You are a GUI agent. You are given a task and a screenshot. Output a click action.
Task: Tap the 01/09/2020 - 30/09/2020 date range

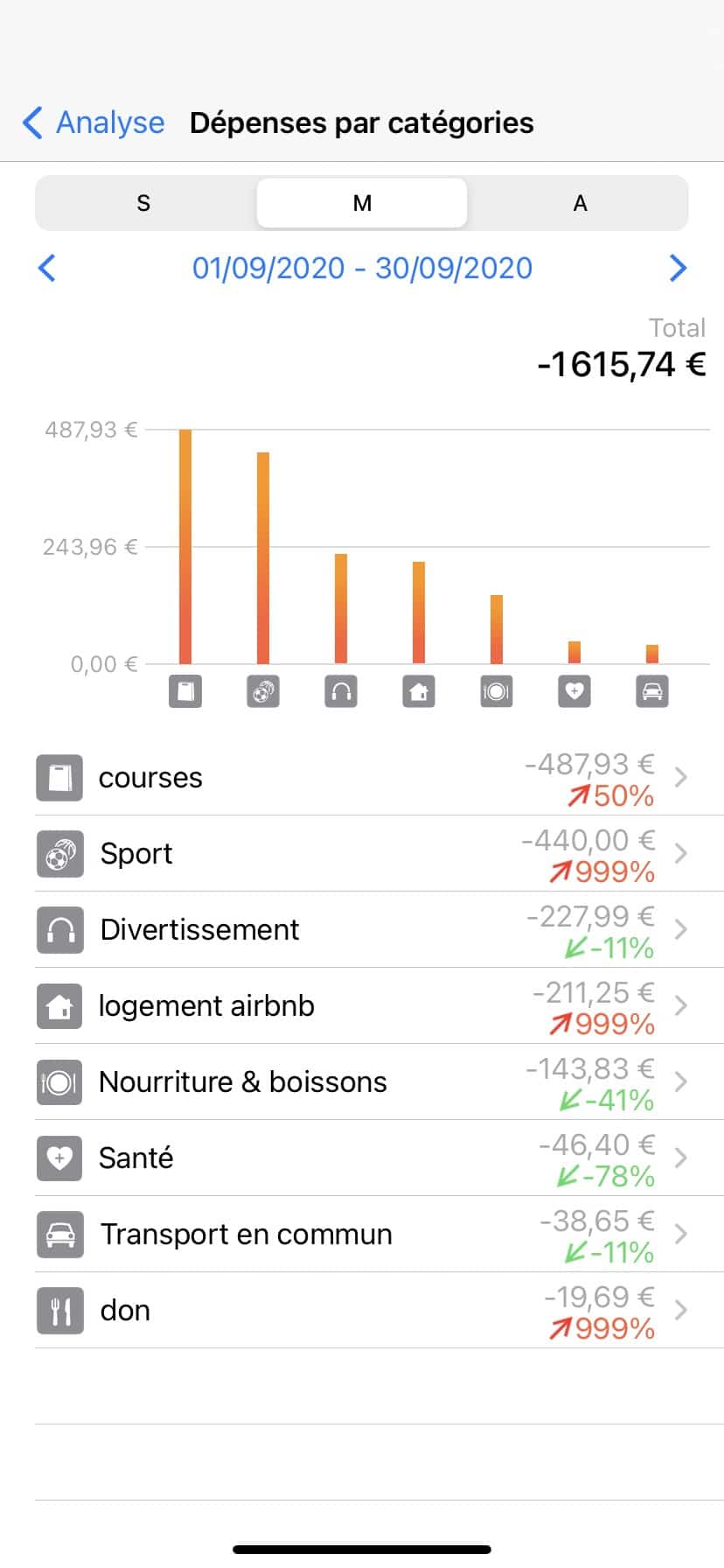click(x=362, y=268)
